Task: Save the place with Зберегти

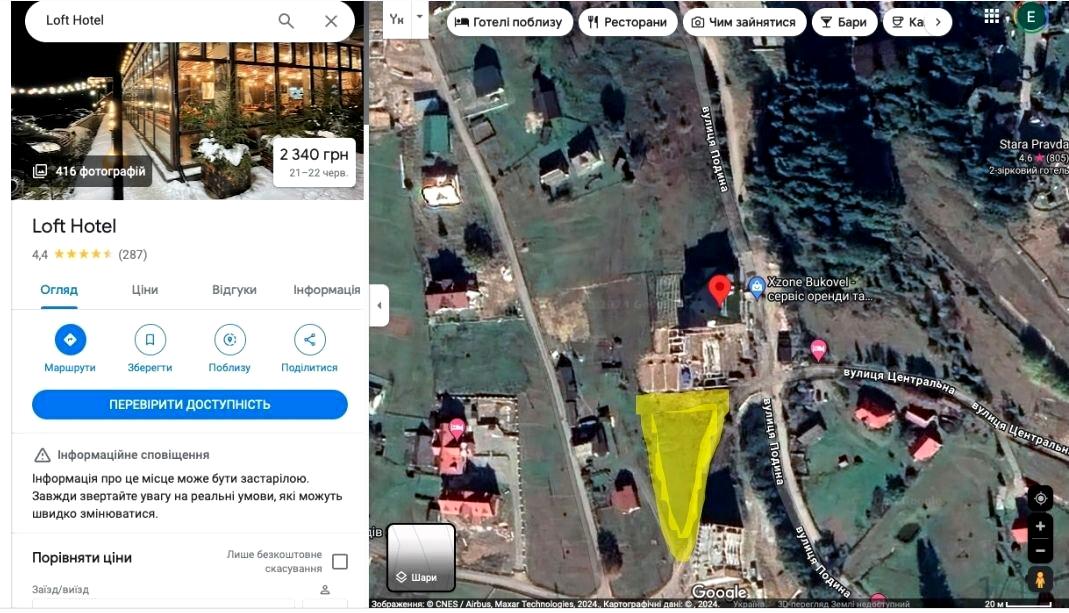Action: [150, 340]
